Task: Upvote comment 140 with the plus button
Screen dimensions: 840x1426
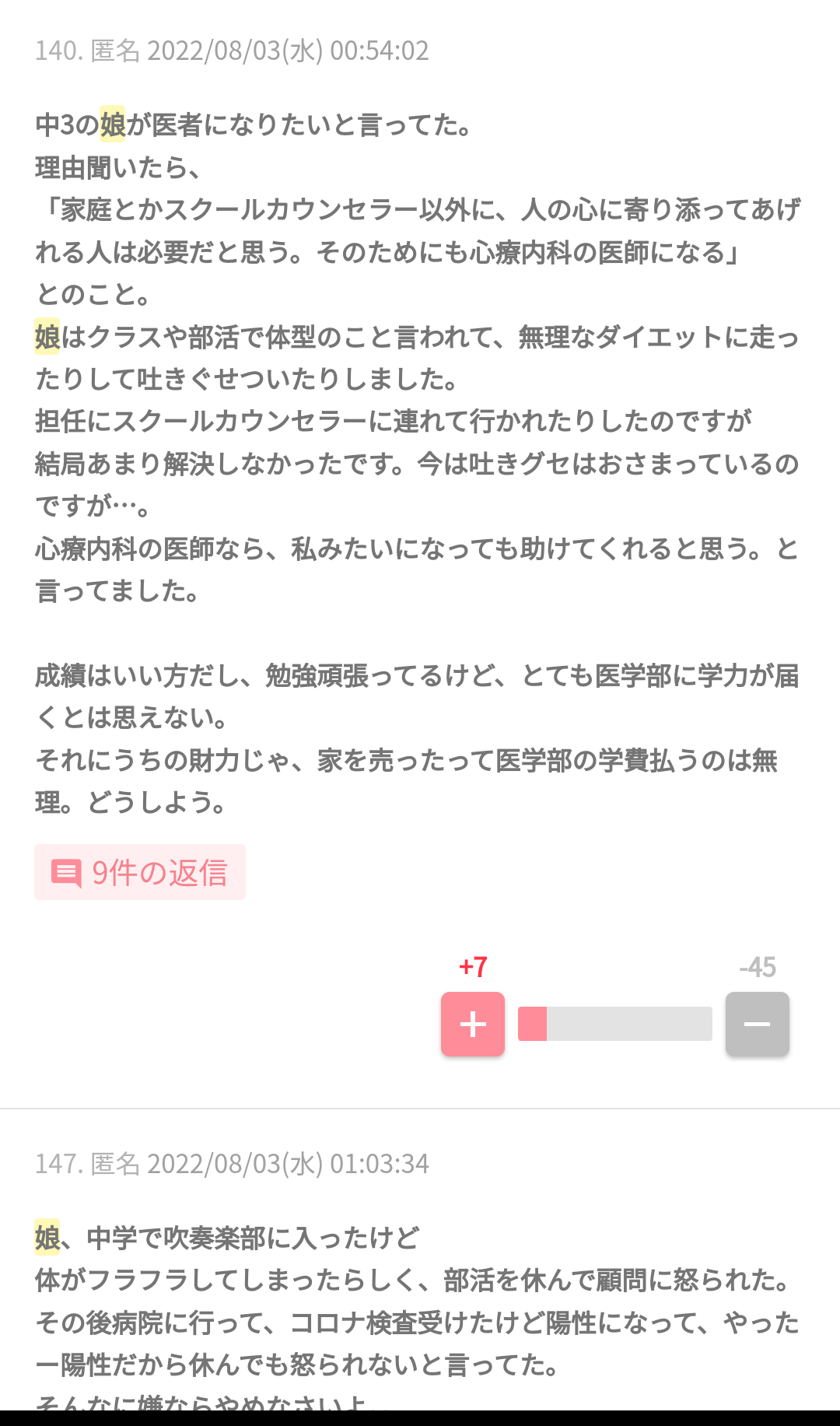Action: click(x=473, y=1024)
